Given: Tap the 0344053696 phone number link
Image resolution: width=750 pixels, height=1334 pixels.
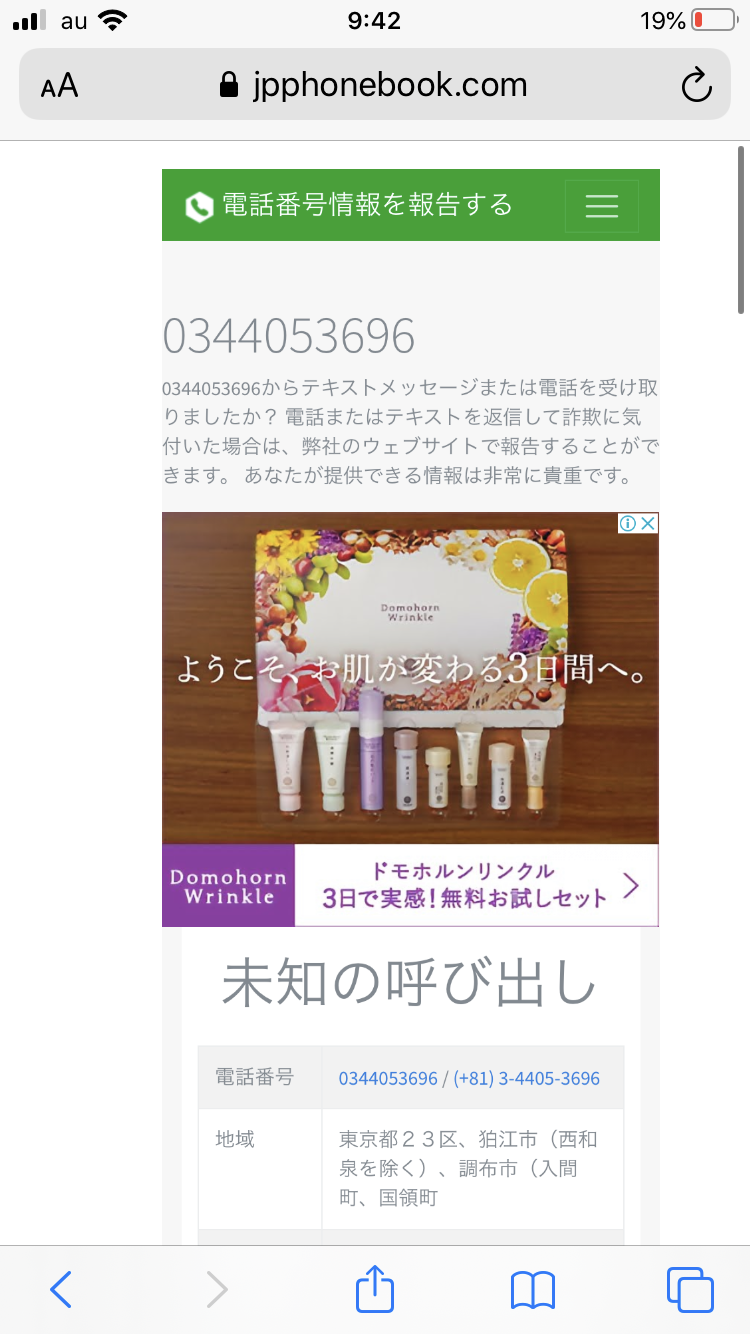Looking at the screenshot, I should pos(388,1078).
